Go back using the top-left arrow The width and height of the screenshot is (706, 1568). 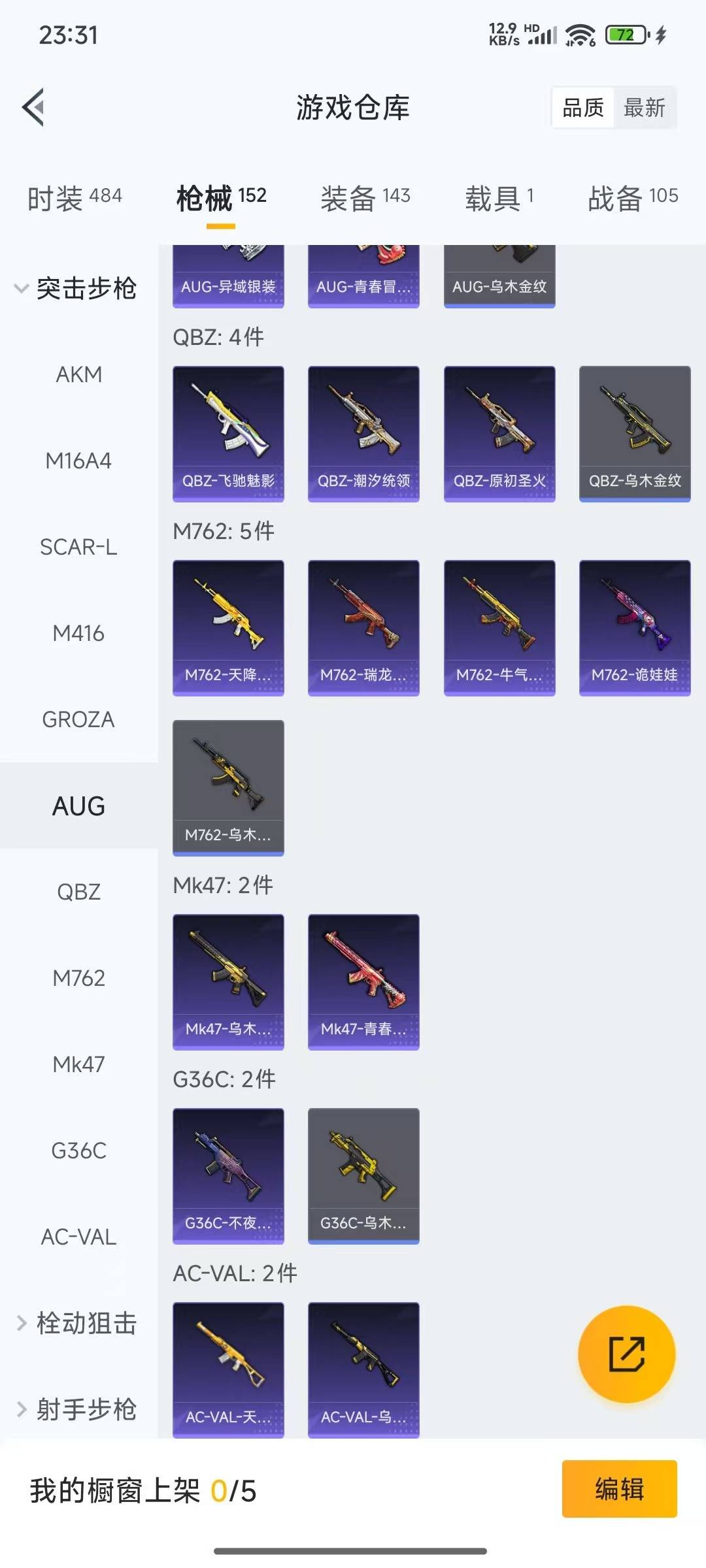tap(34, 107)
